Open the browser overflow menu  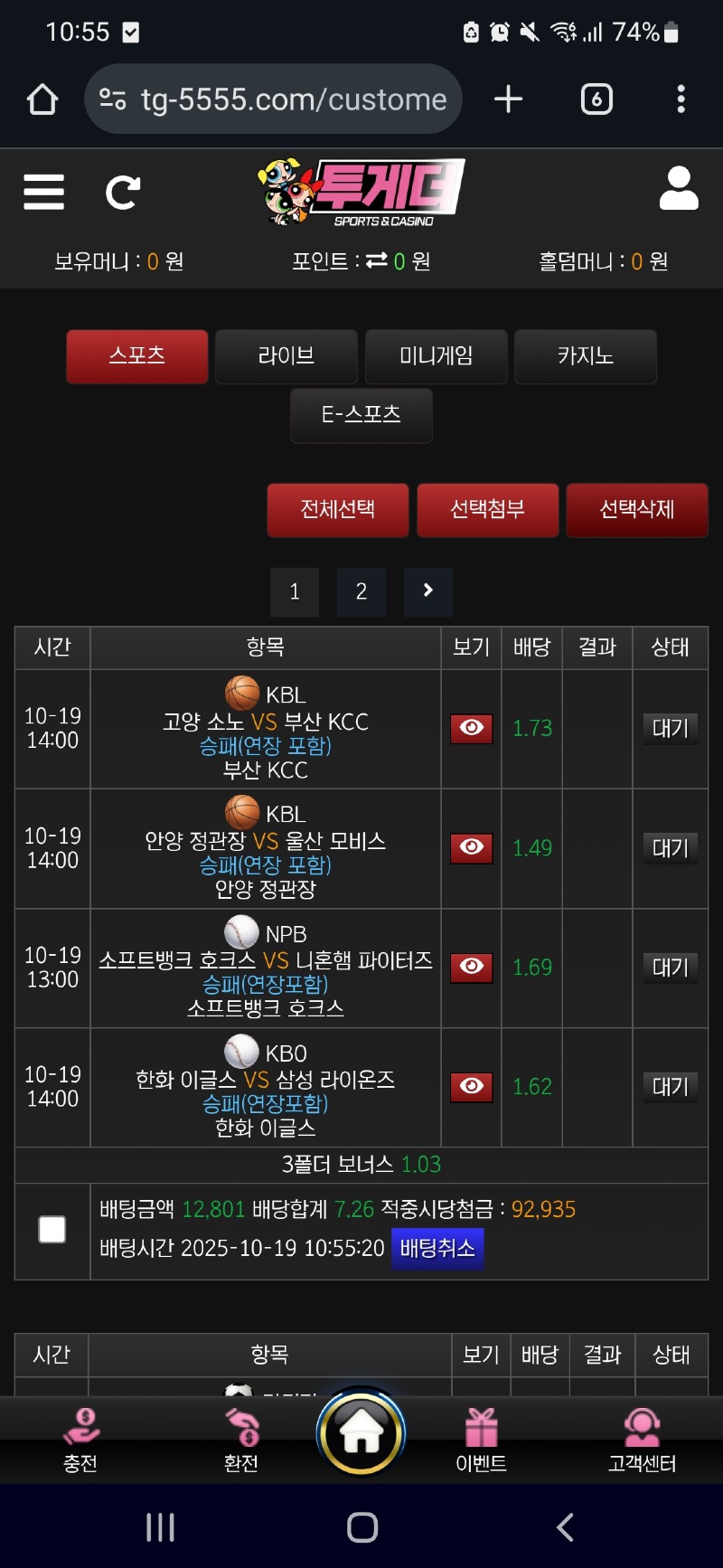[681, 99]
